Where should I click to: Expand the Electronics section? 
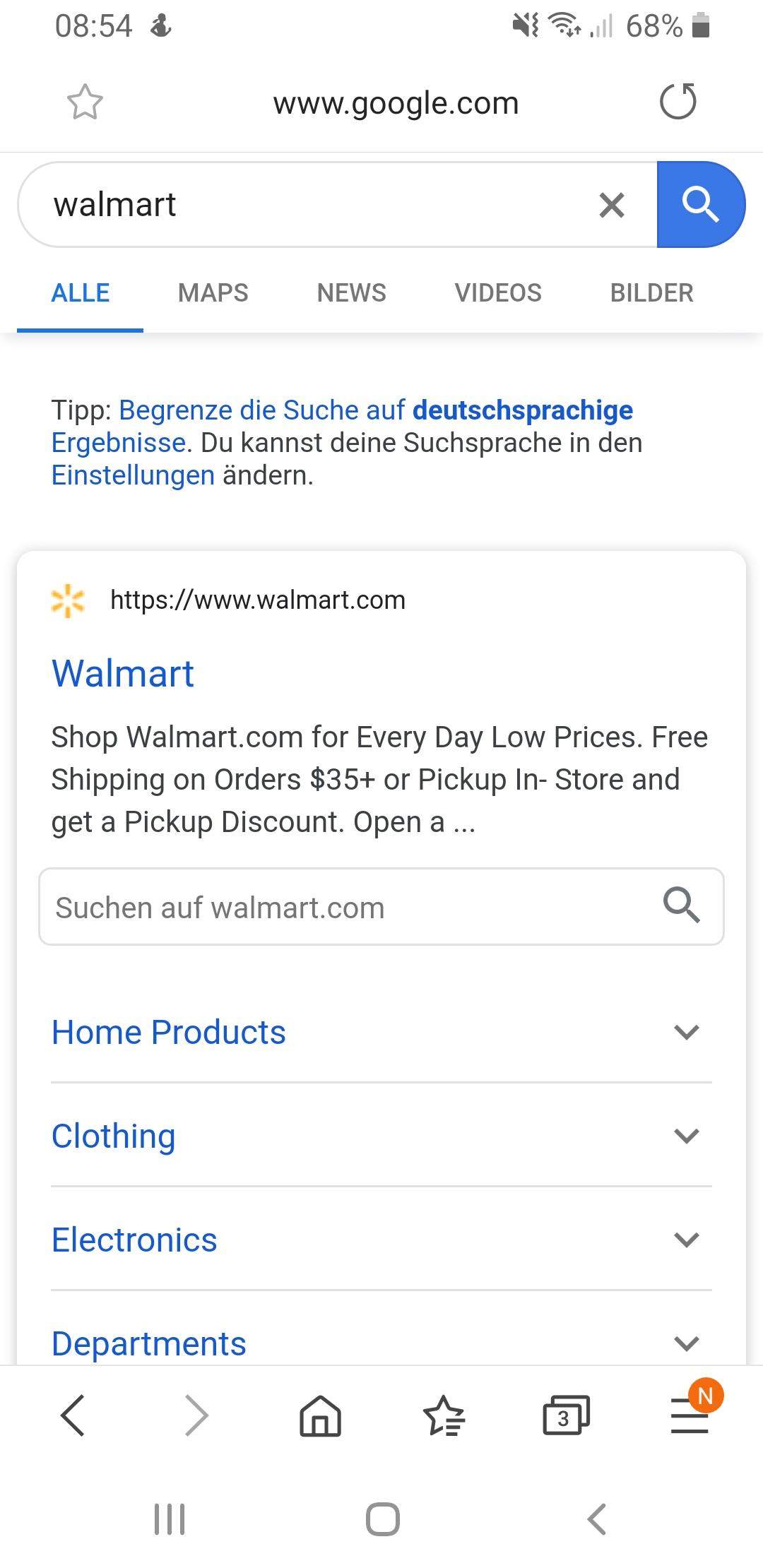(687, 1240)
